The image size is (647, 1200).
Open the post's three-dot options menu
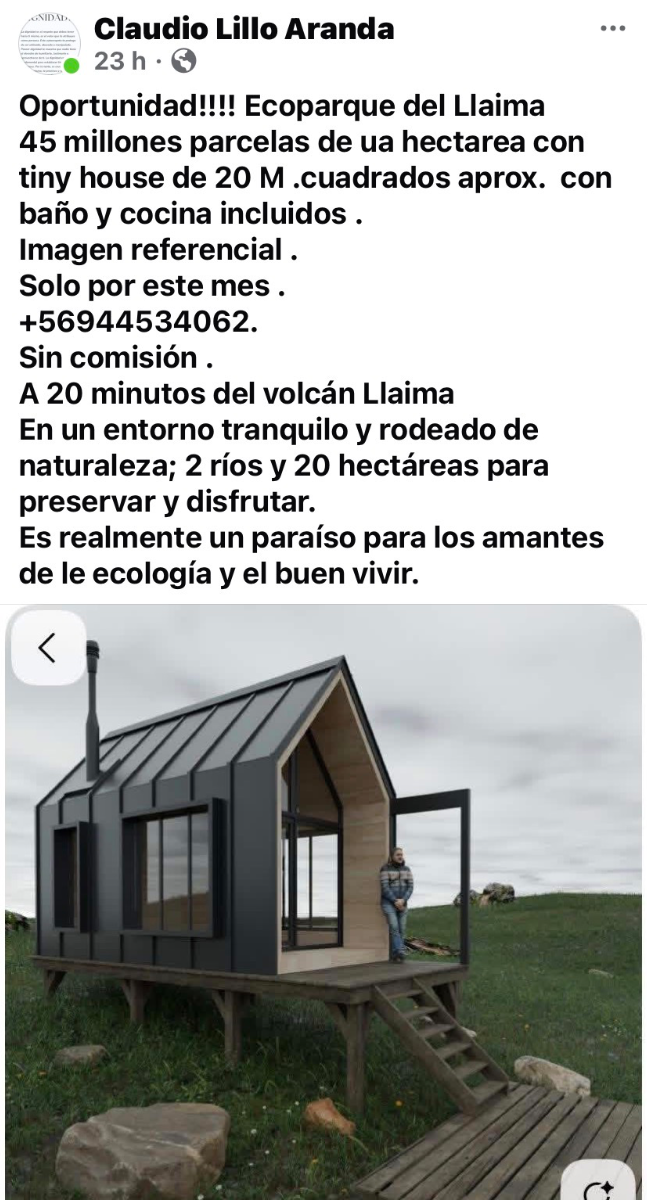coord(611,27)
